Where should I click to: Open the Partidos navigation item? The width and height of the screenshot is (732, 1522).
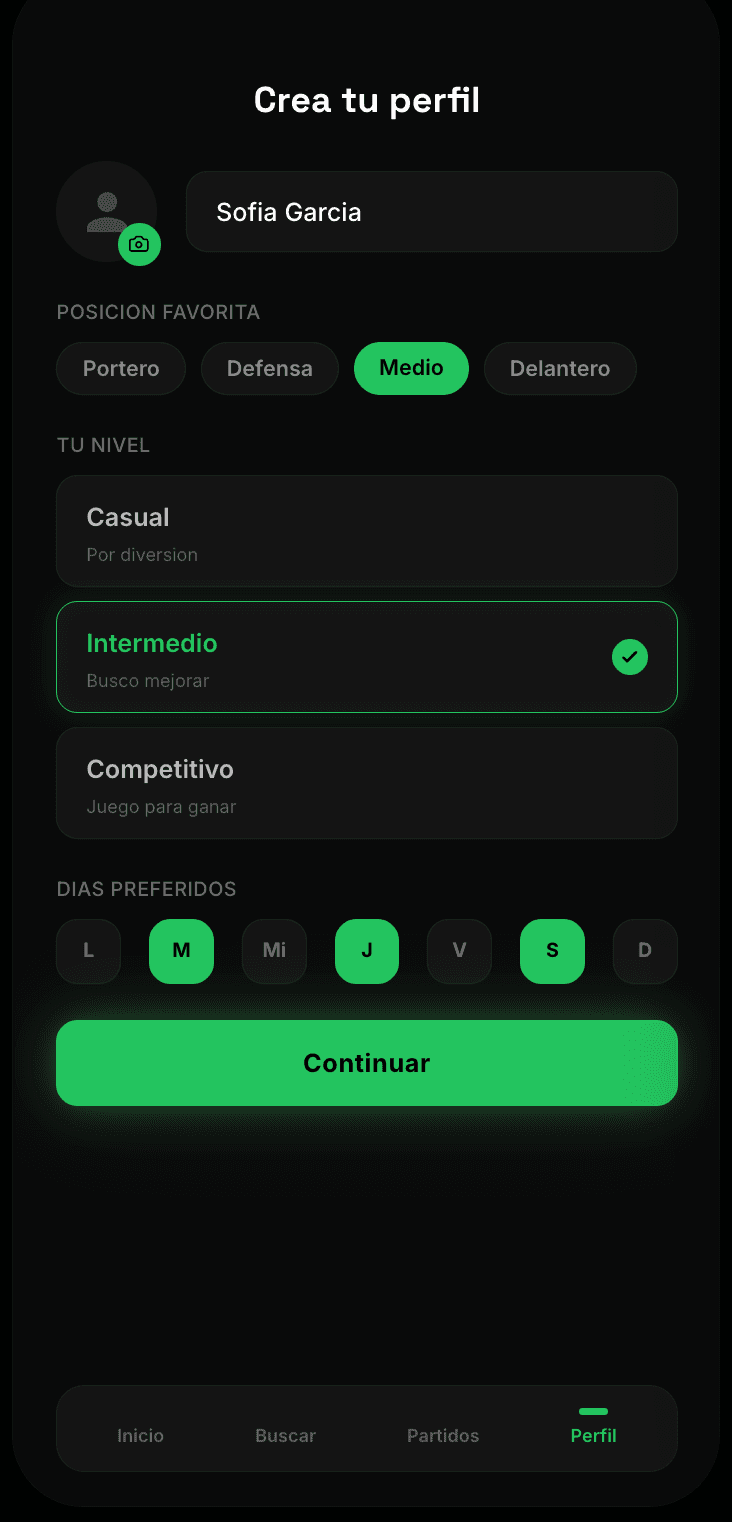tap(443, 1435)
